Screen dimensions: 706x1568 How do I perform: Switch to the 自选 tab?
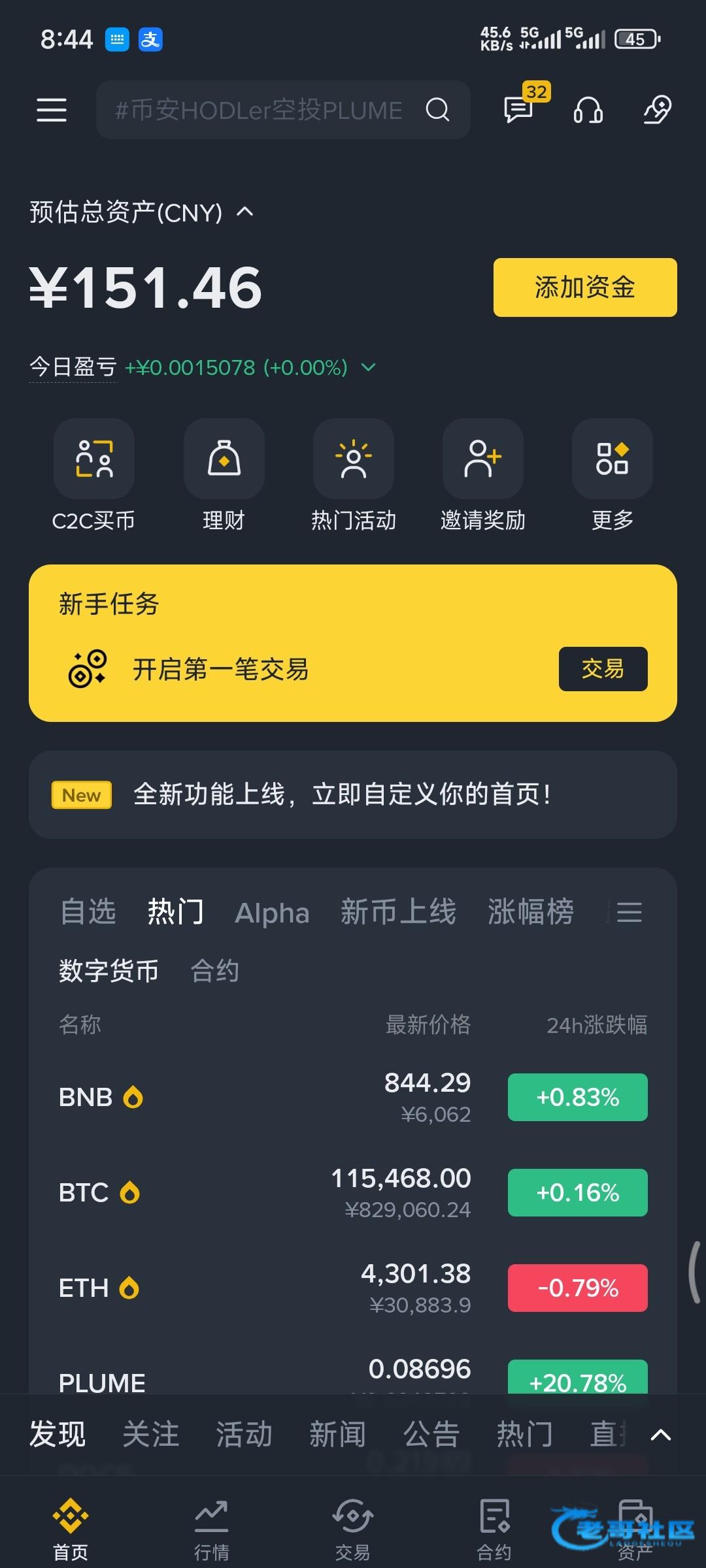(88, 911)
